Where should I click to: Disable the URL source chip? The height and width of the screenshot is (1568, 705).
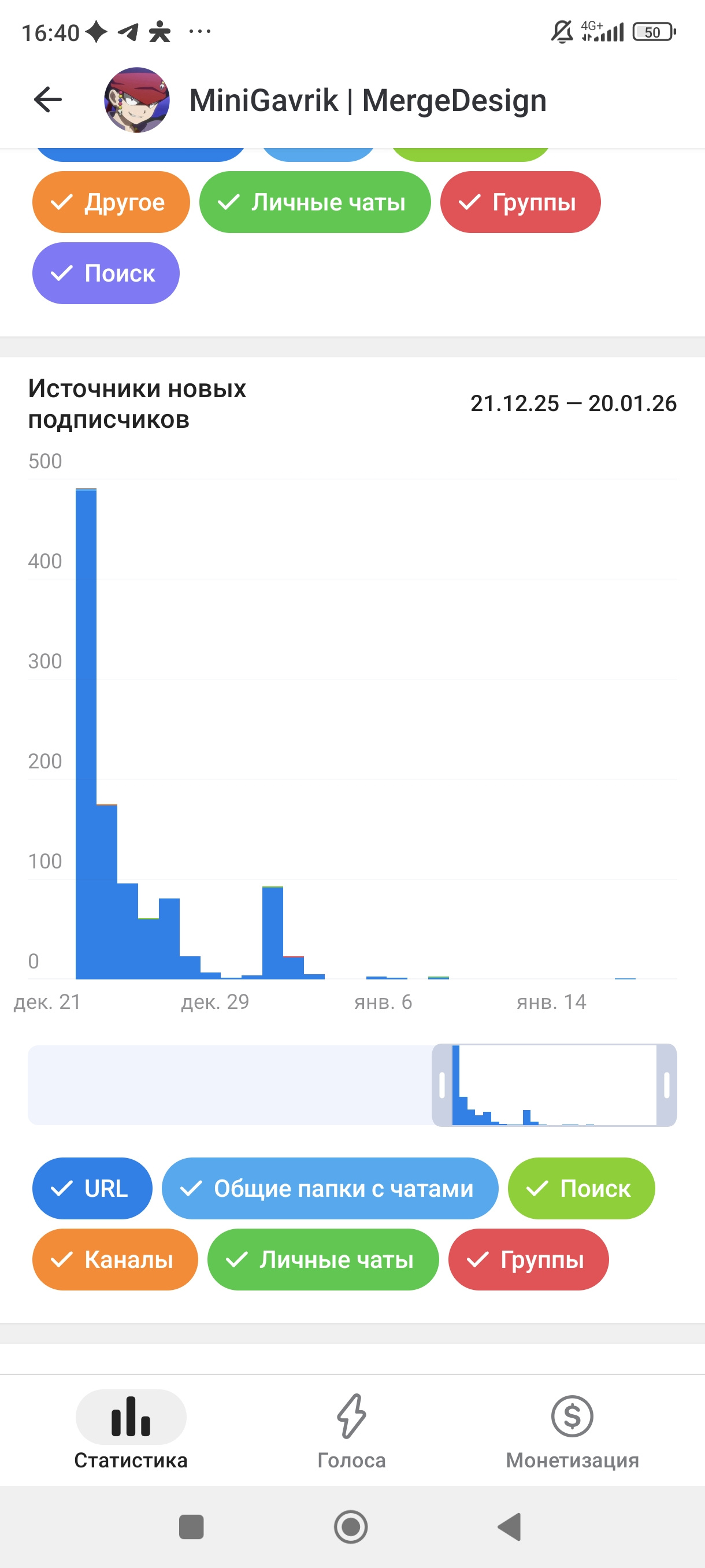pos(92,1188)
